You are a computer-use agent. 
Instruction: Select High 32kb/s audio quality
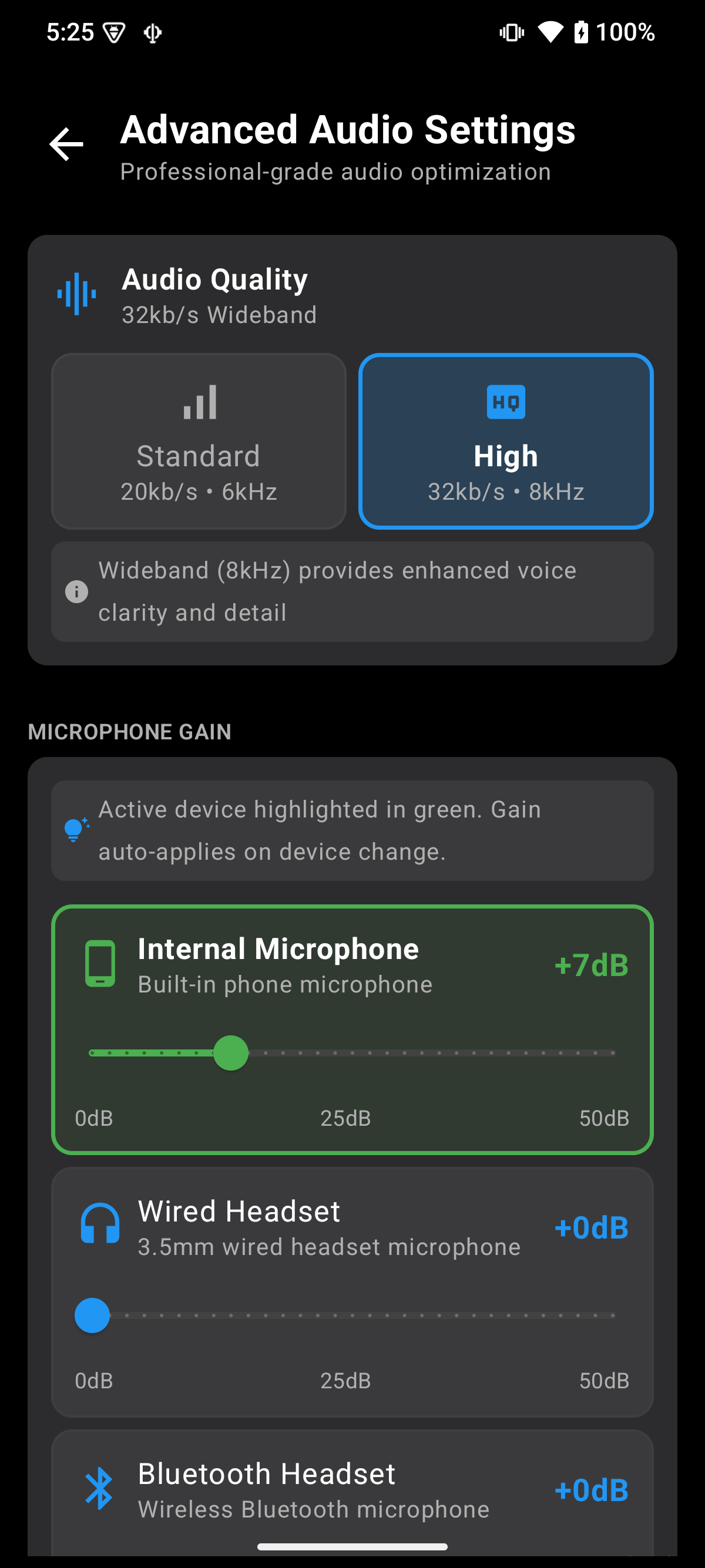(x=505, y=441)
